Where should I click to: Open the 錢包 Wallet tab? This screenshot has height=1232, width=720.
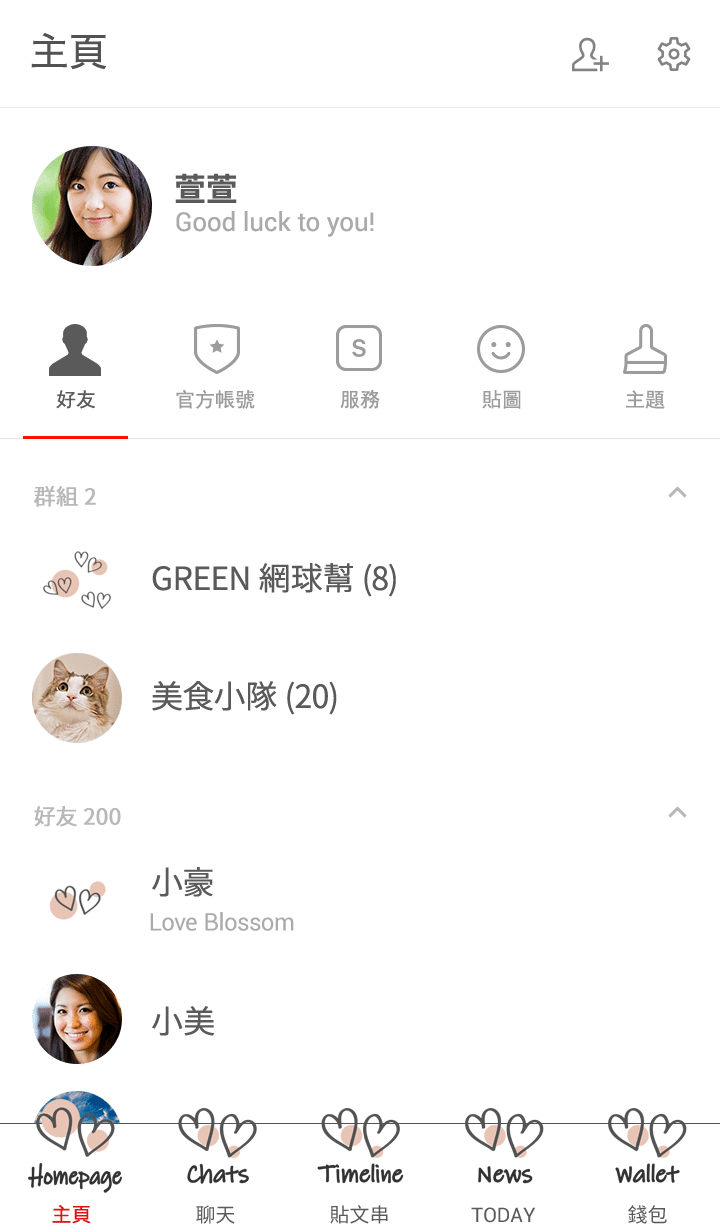pyautogui.click(x=647, y=1172)
